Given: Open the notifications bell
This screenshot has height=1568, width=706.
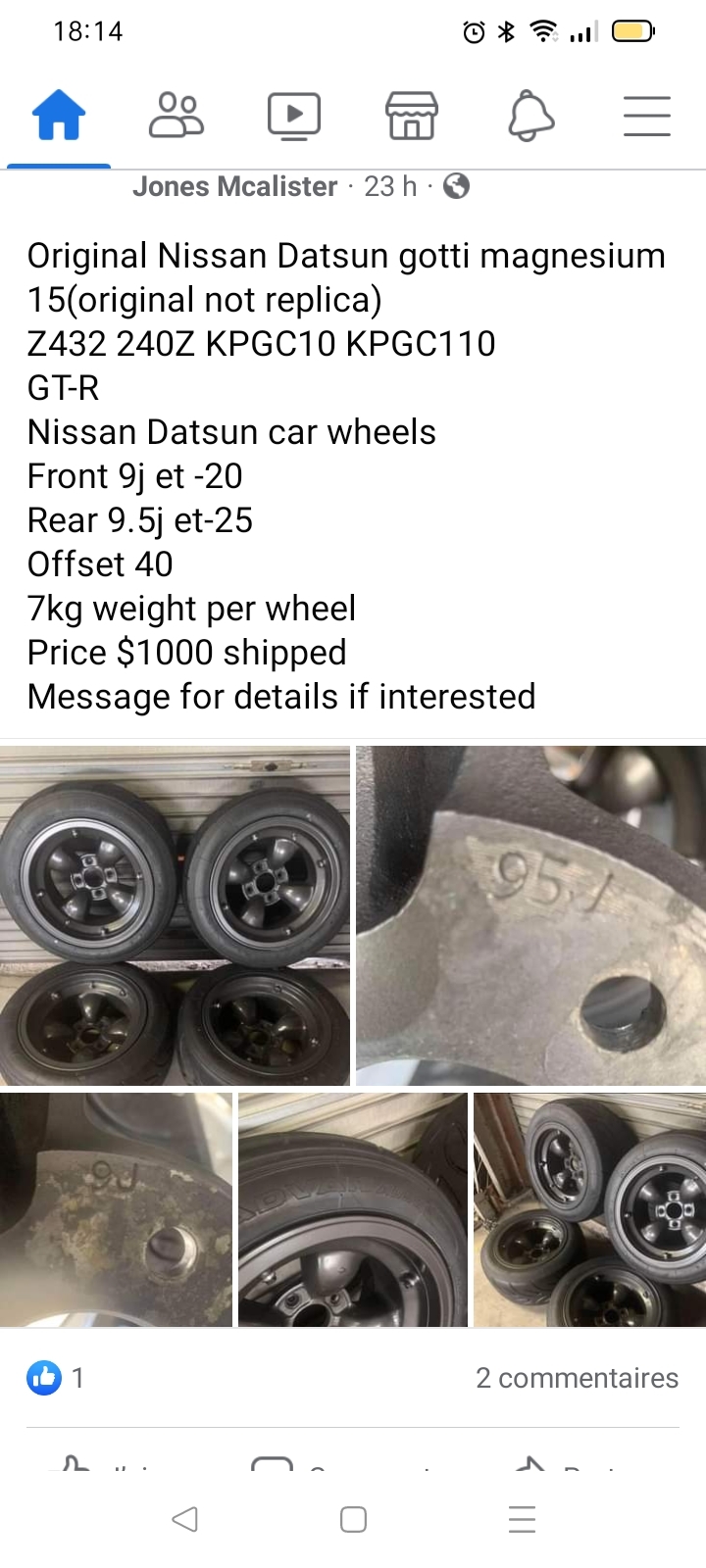Looking at the screenshot, I should point(530,116).
